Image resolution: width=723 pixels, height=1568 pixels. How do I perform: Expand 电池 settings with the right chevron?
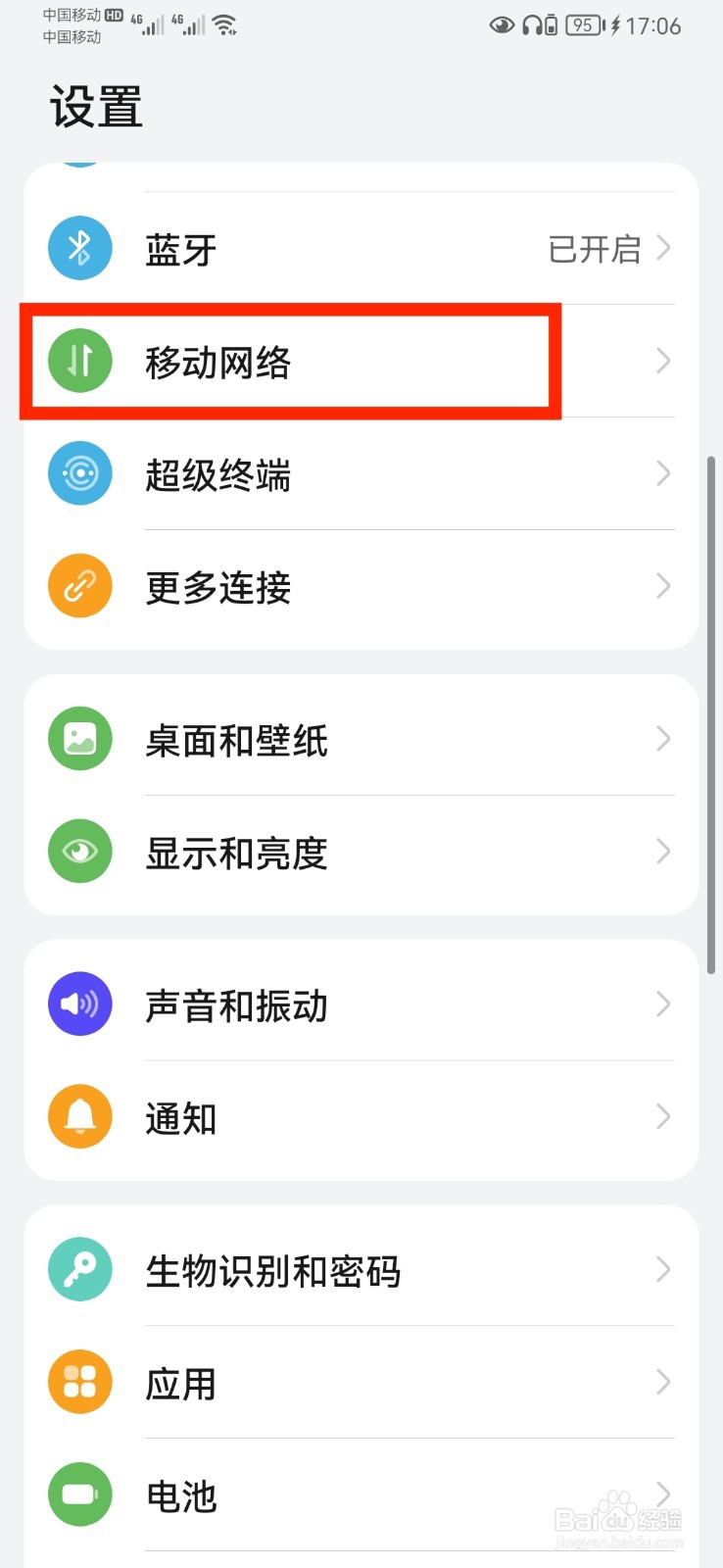pos(662,1494)
